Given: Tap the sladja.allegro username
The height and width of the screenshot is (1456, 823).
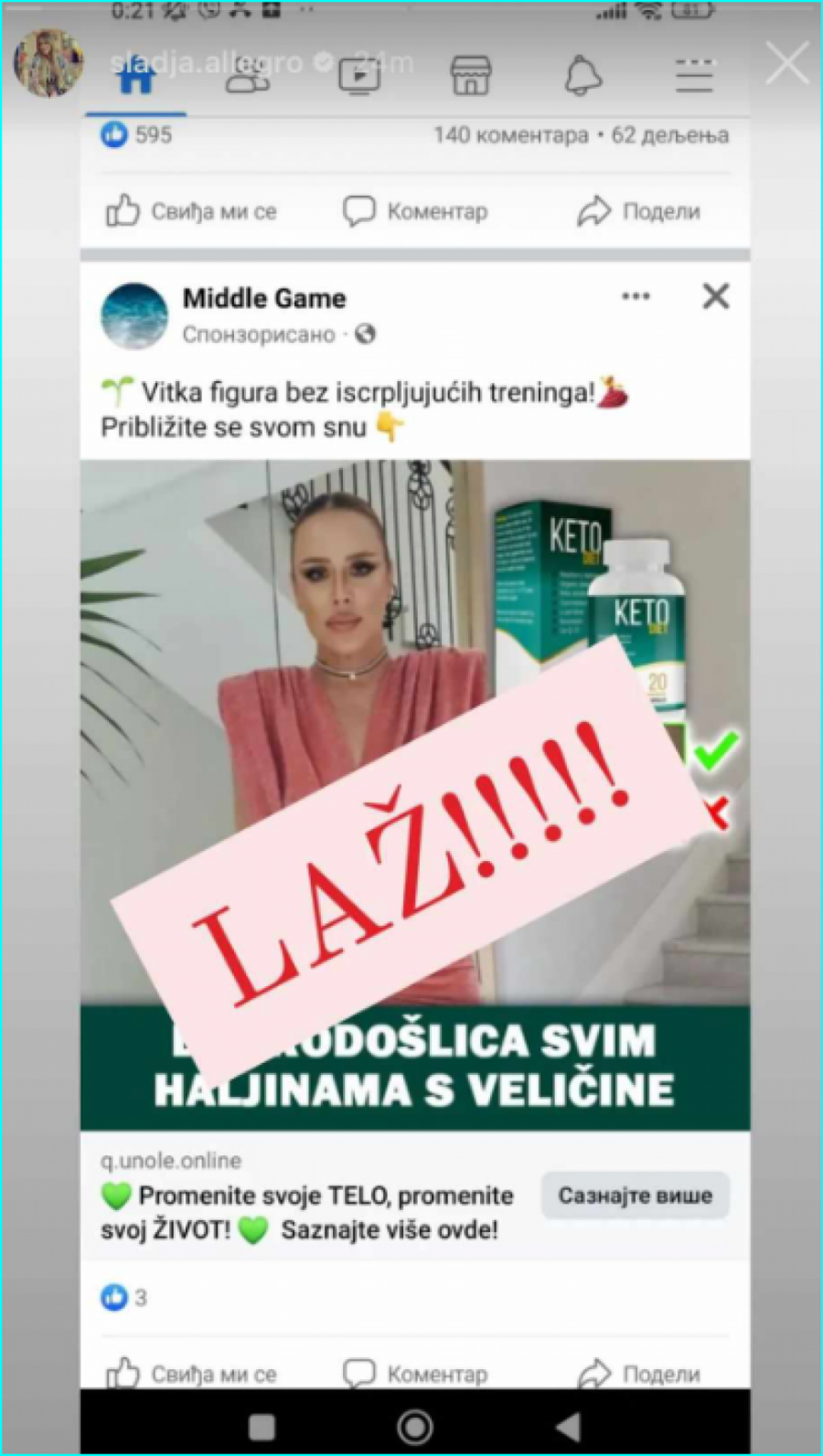Looking at the screenshot, I should [x=206, y=62].
